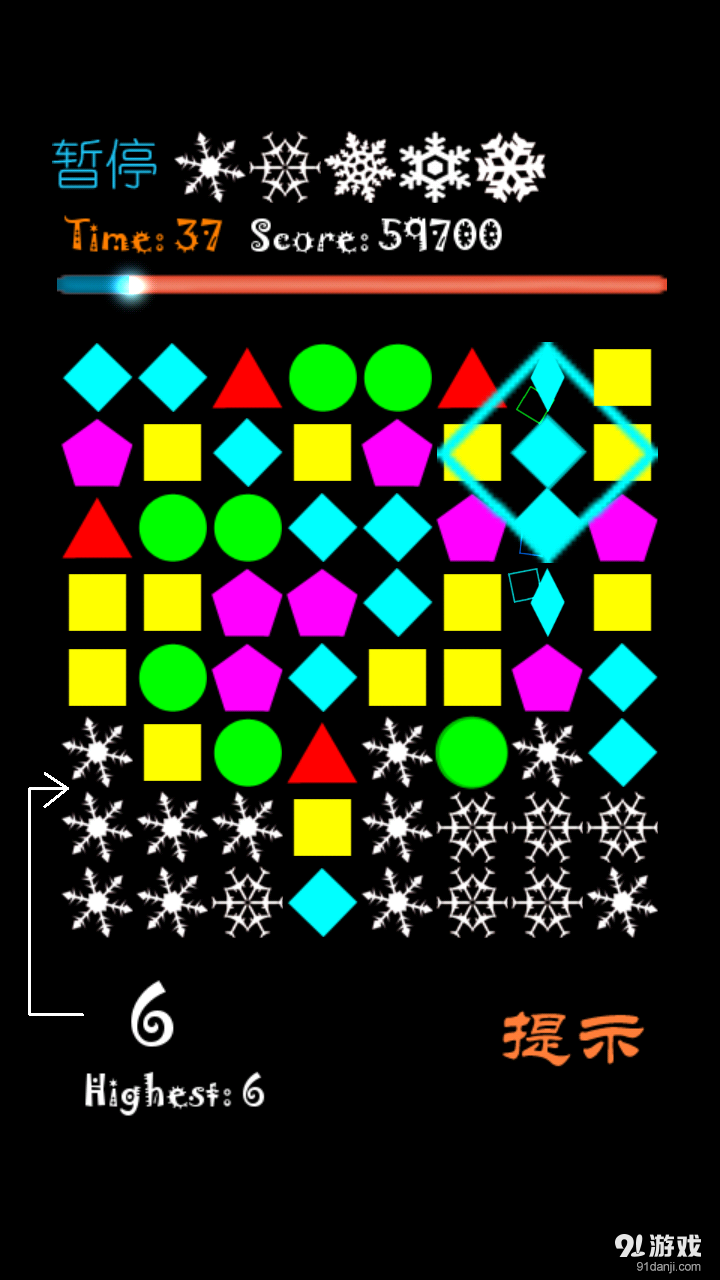Select the glowing highlighted cyan diamond piece
The image size is (720, 1280).
click(548, 452)
